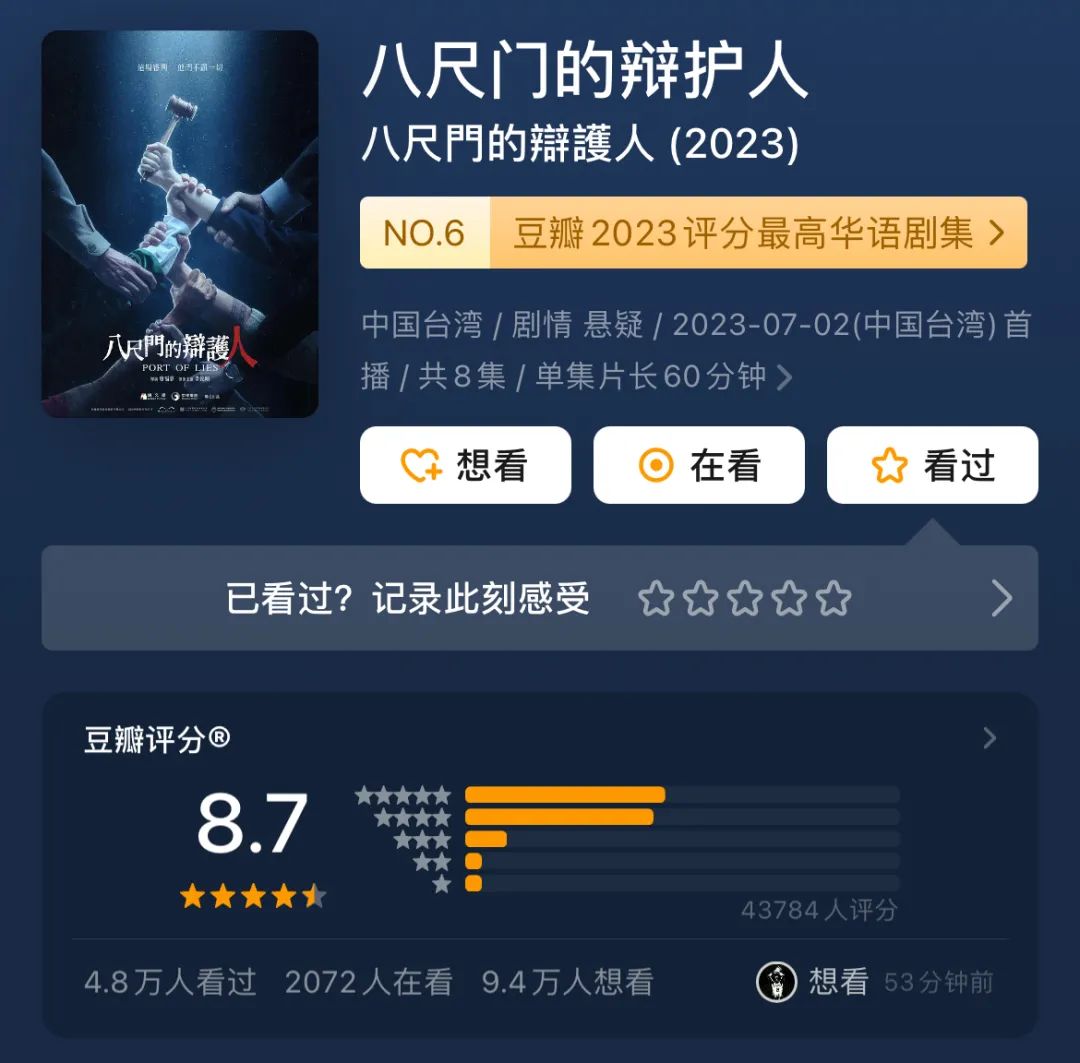View the friend's avatar who marked 想看
This screenshot has width=1080, height=1063.
tap(776, 982)
